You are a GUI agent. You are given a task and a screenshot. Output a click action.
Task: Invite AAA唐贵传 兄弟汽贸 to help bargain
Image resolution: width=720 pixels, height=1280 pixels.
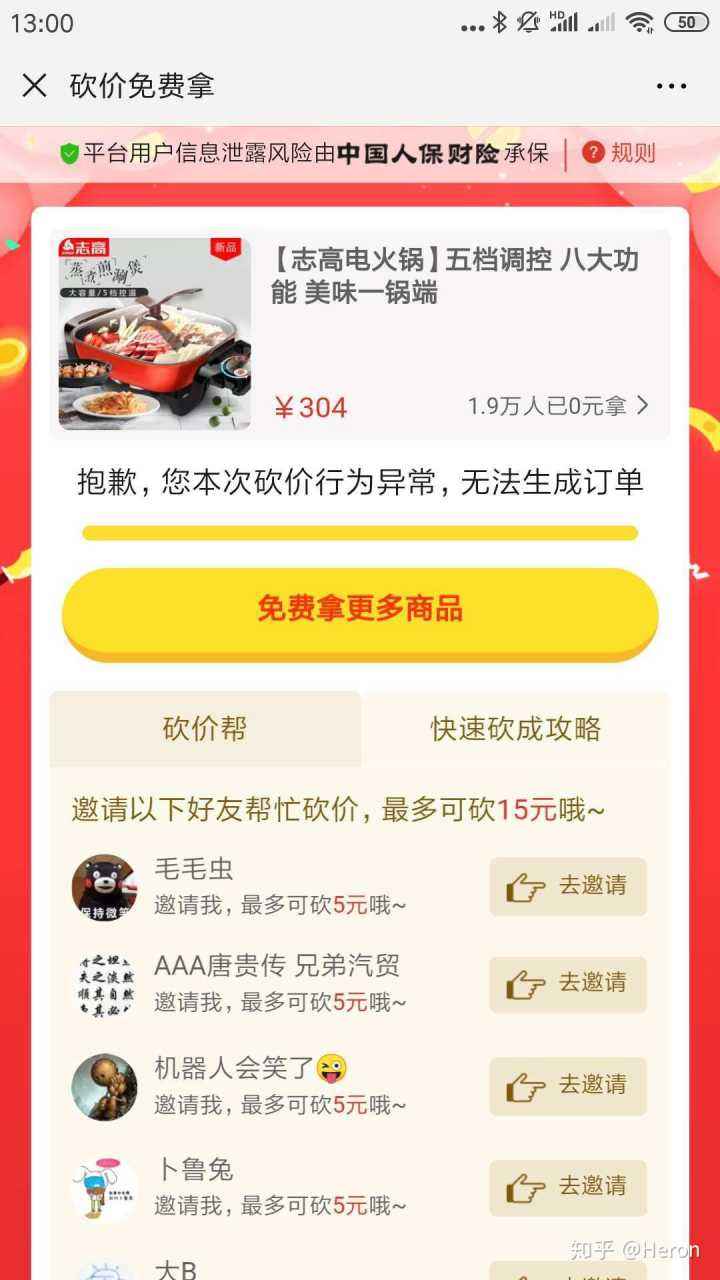(x=567, y=984)
